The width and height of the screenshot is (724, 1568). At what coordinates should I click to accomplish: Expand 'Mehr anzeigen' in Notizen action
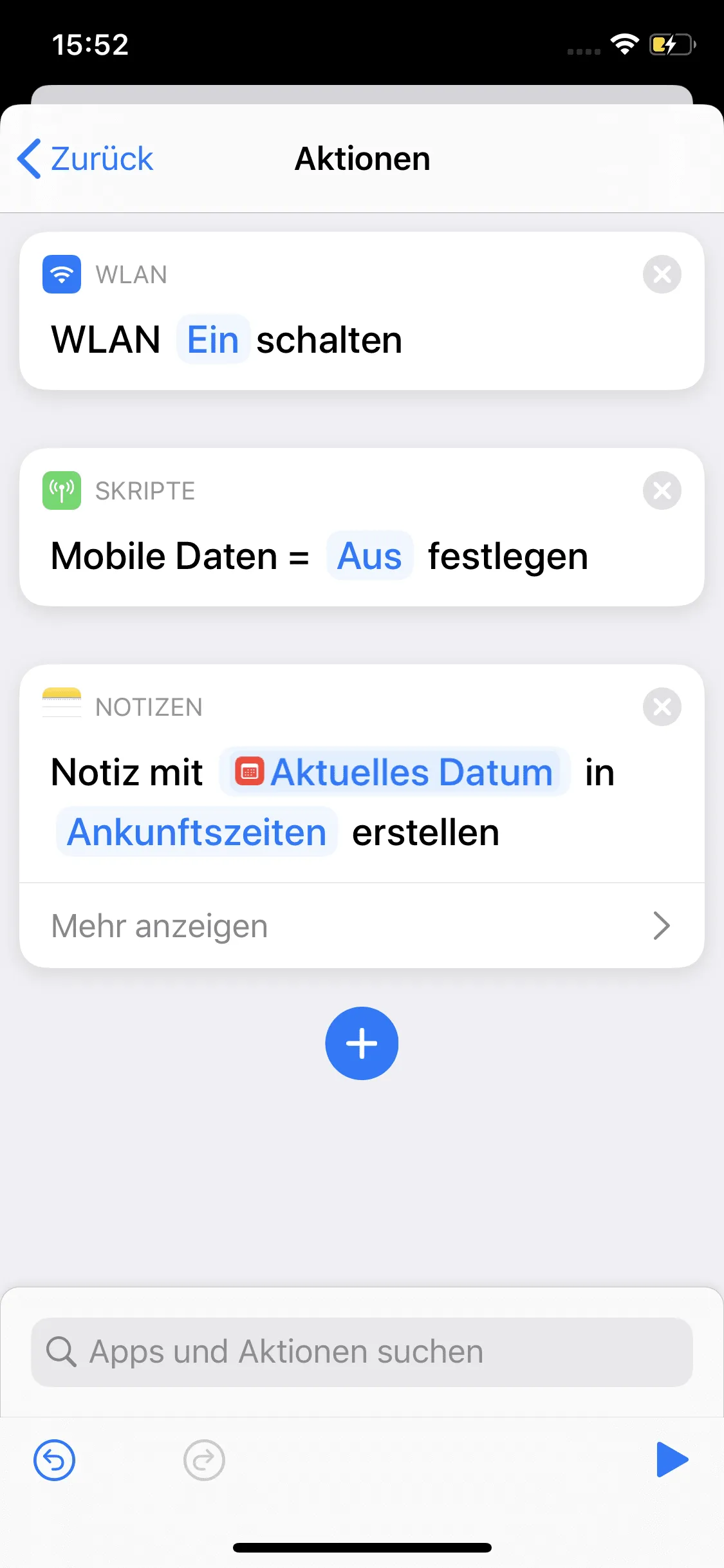[362, 926]
